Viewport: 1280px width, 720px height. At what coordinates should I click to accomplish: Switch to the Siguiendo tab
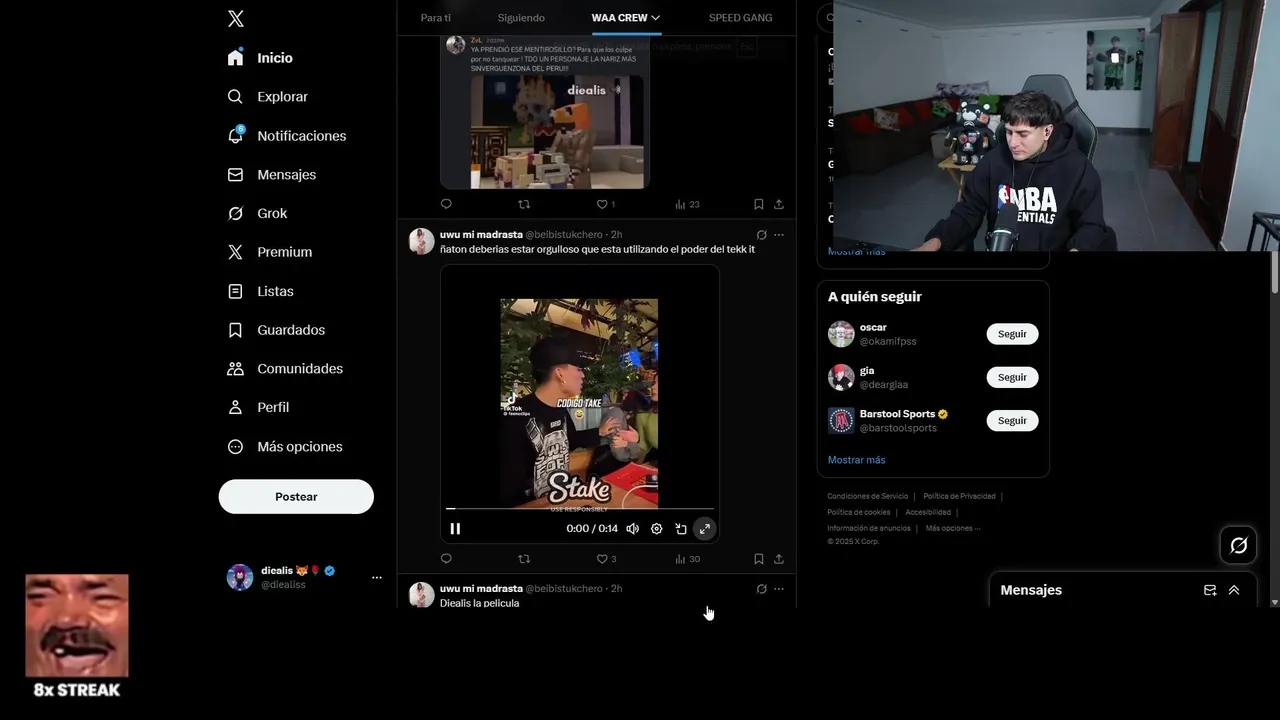521,18
